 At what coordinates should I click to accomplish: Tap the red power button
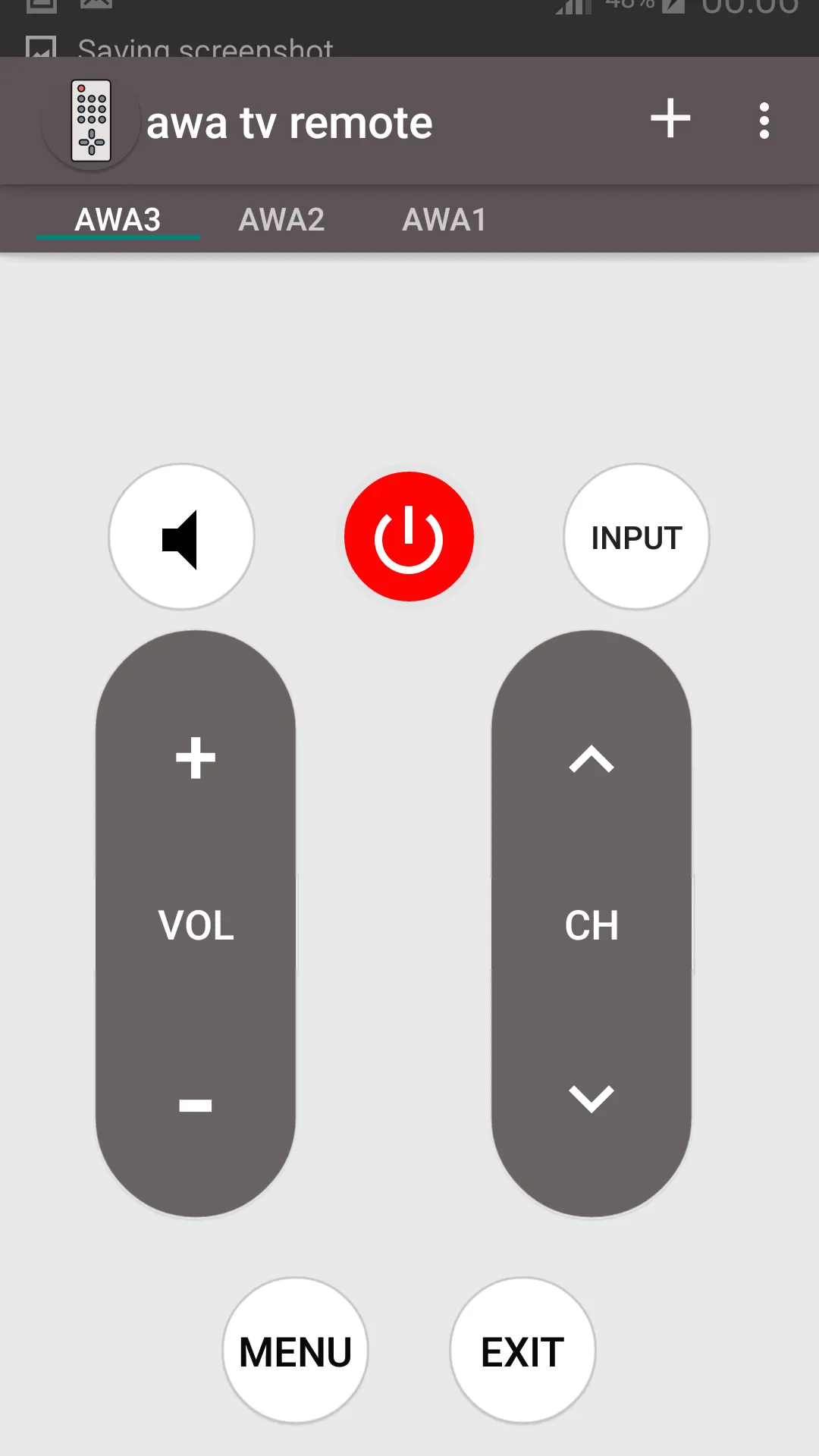409,537
